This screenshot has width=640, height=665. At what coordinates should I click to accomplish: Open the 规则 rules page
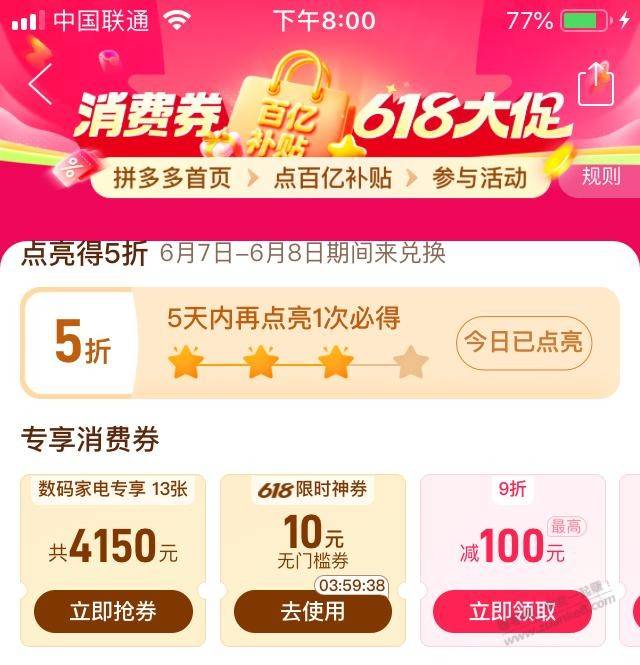[x=601, y=177]
